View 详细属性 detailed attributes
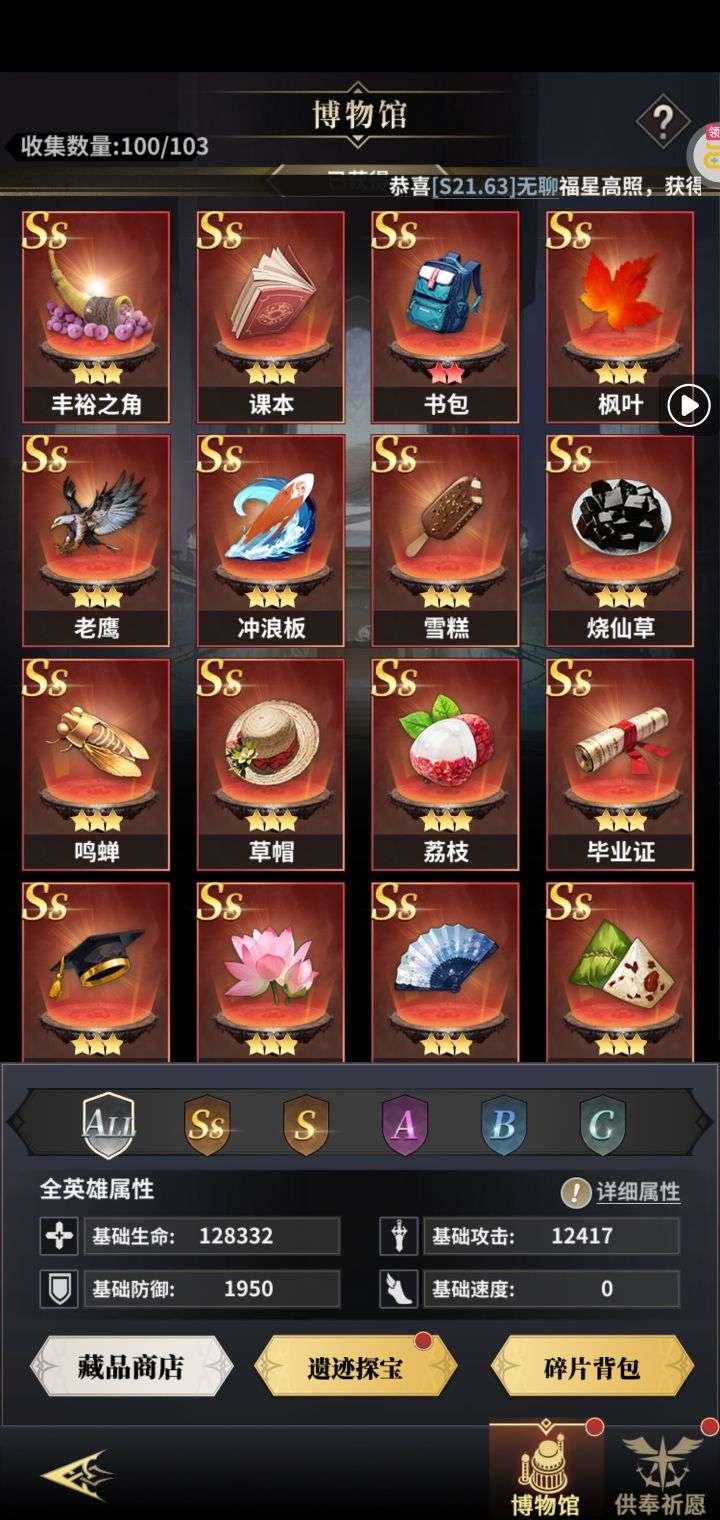Viewport: 720px width, 1520px height. pos(622,1192)
